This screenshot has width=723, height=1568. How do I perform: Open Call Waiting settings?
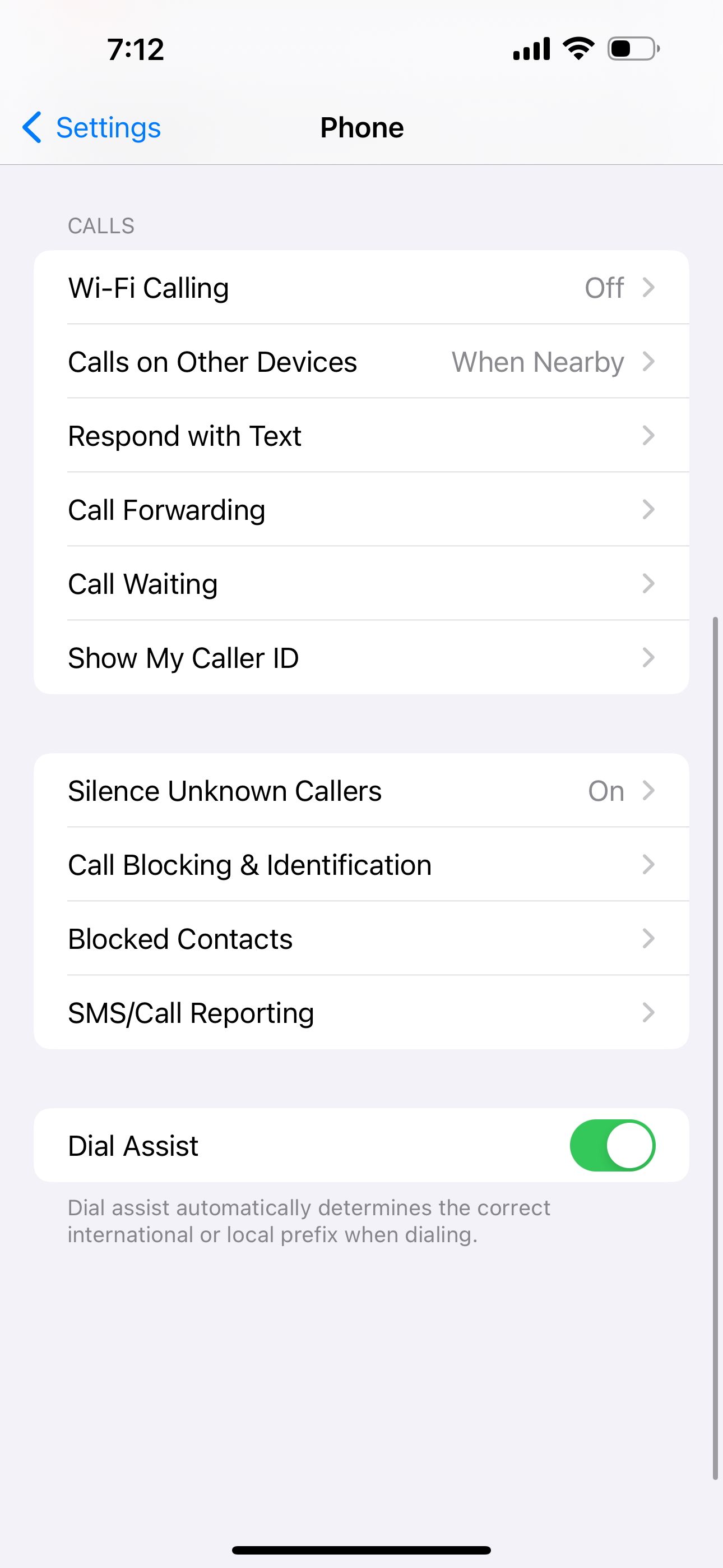click(x=361, y=583)
